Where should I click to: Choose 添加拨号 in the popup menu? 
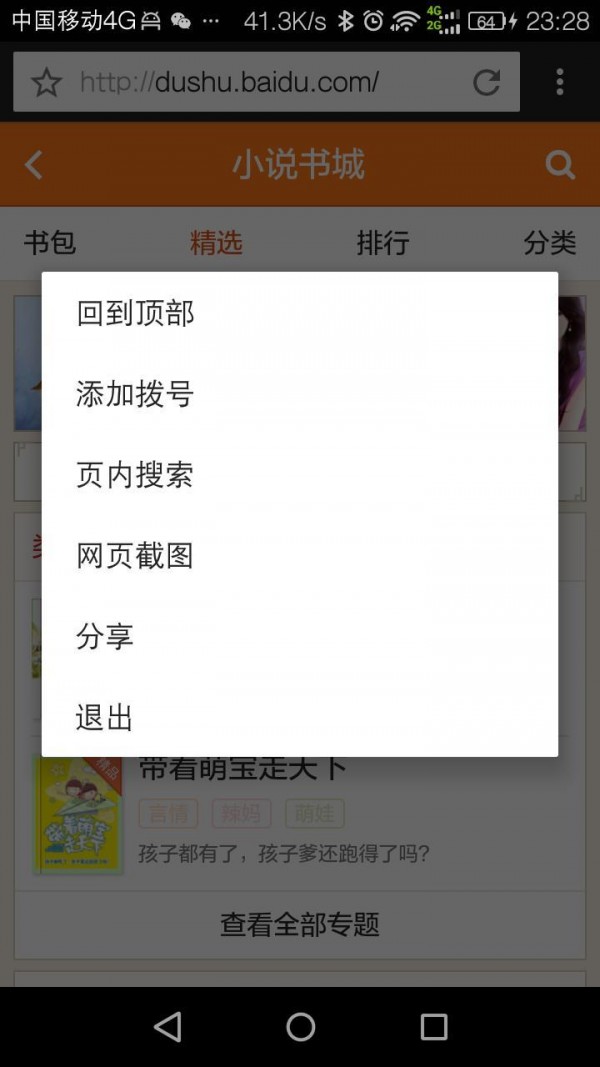pos(136,394)
